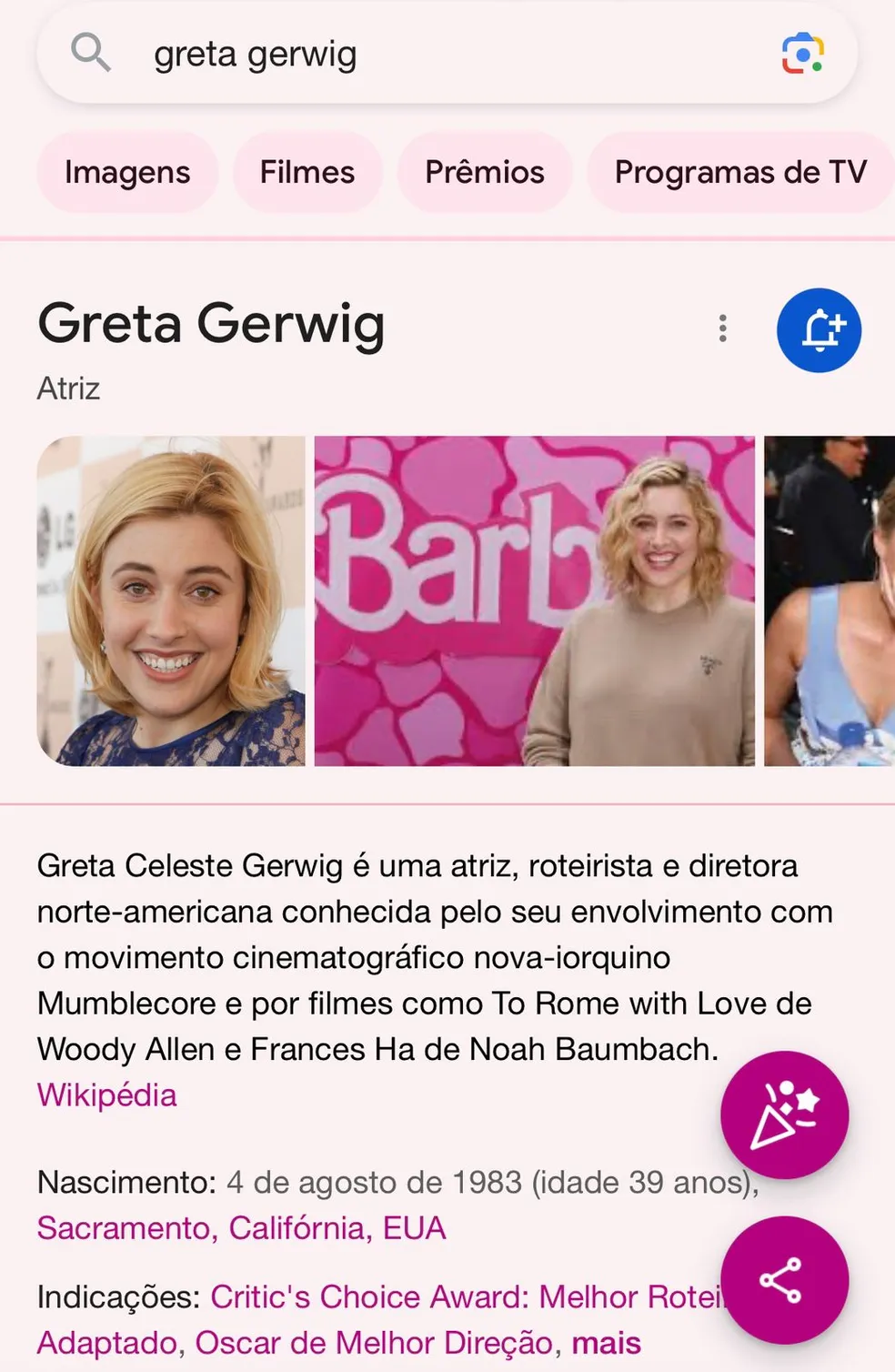Tap the pink party popper button
Image resolution: width=895 pixels, height=1372 pixels.
click(x=784, y=1115)
